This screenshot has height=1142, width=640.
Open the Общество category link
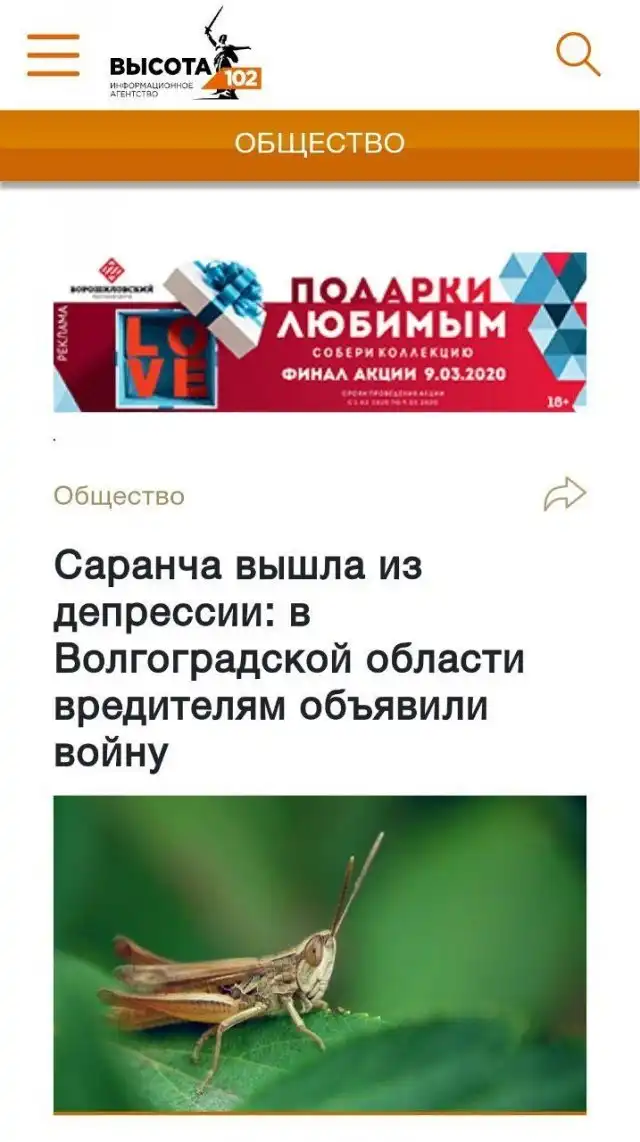[x=119, y=495]
